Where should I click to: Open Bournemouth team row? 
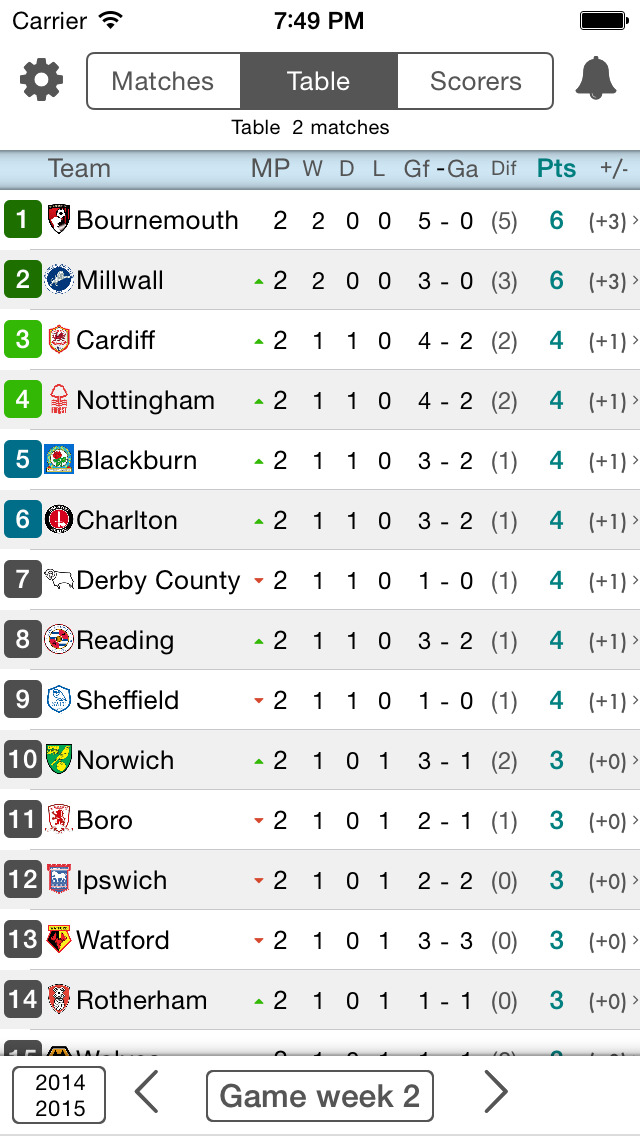pyautogui.click(x=320, y=220)
